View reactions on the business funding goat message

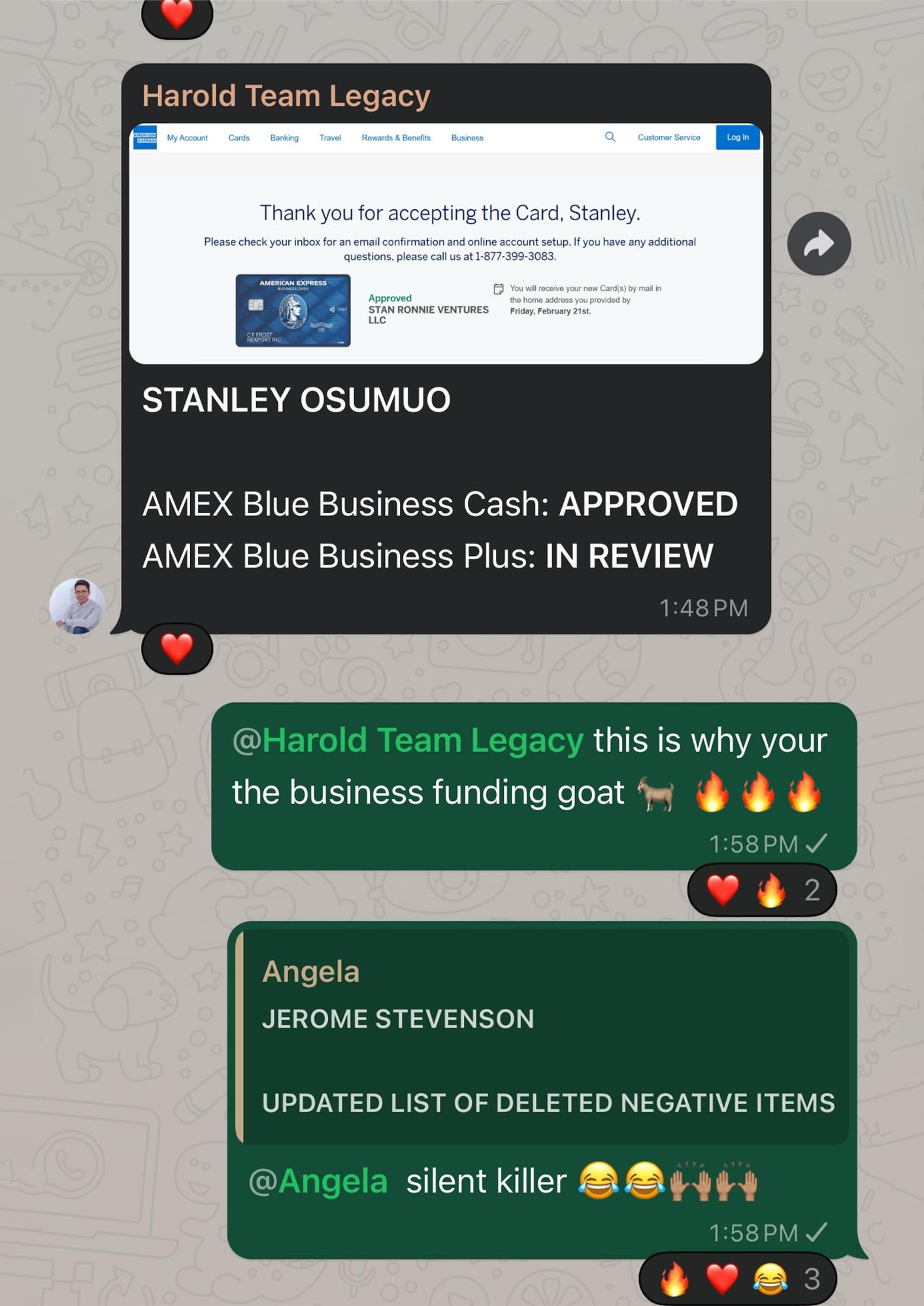click(761, 890)
